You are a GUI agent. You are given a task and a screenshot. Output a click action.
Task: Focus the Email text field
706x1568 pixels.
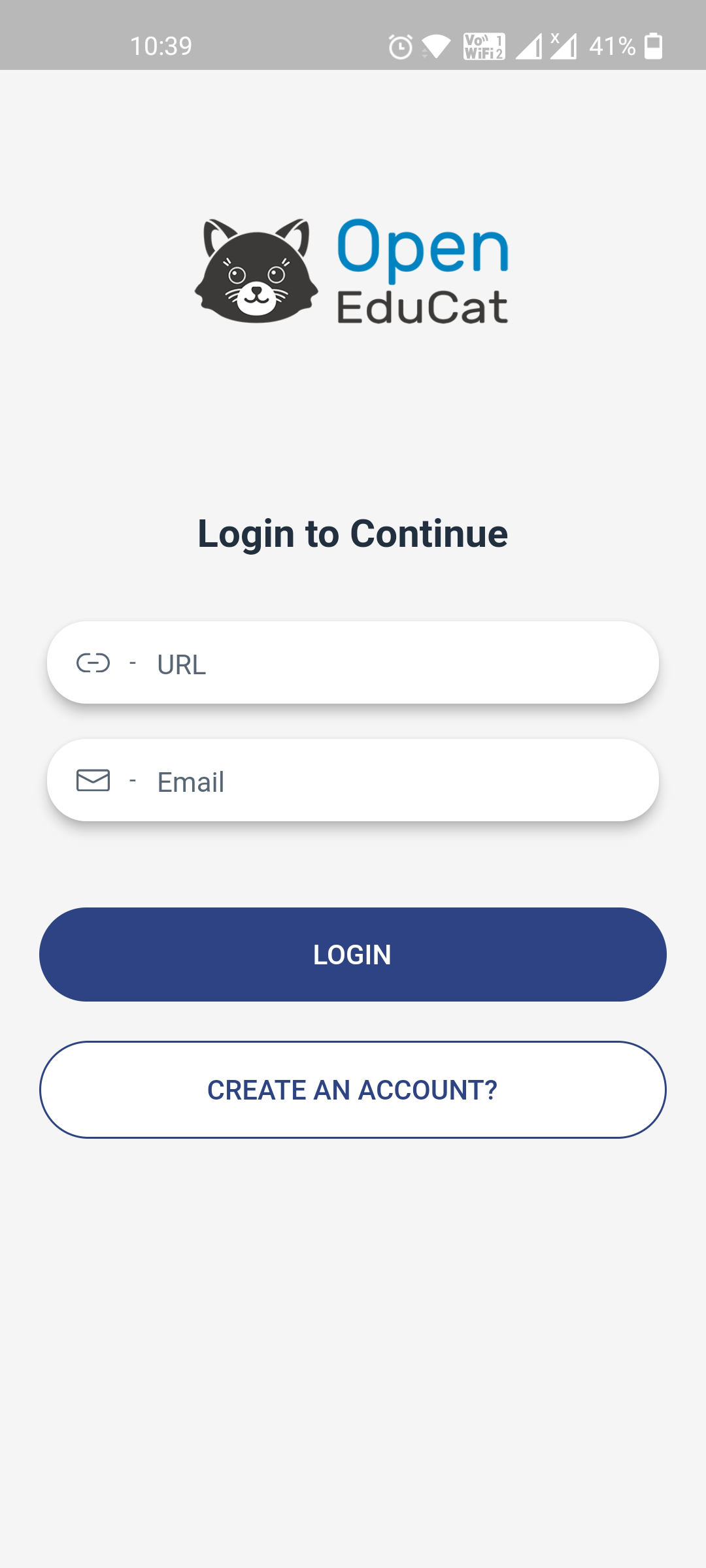point(353,780)
